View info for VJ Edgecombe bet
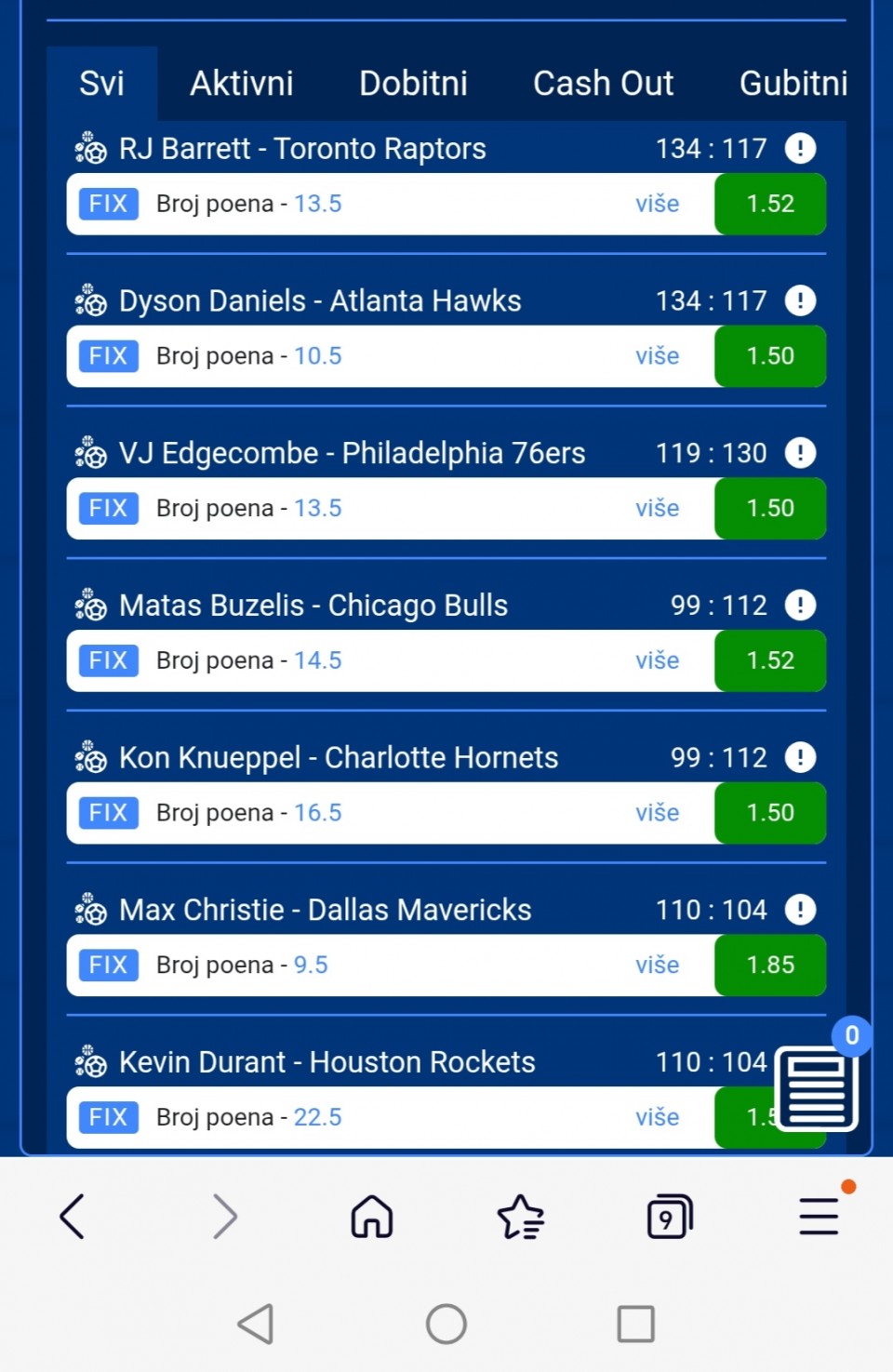The image size is (893, 1372). coord(800,453)
